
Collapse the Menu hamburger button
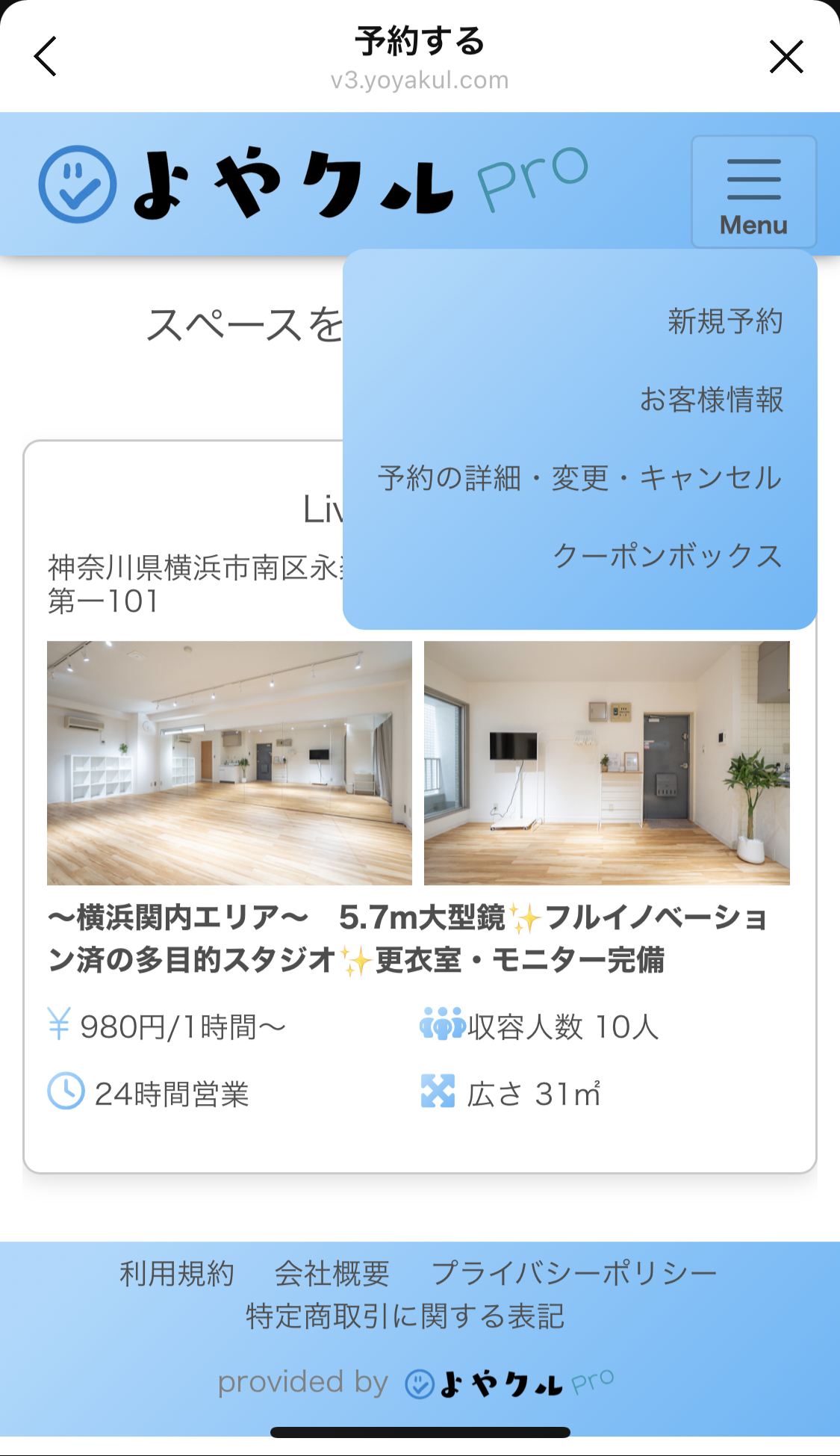click(753, 192)
